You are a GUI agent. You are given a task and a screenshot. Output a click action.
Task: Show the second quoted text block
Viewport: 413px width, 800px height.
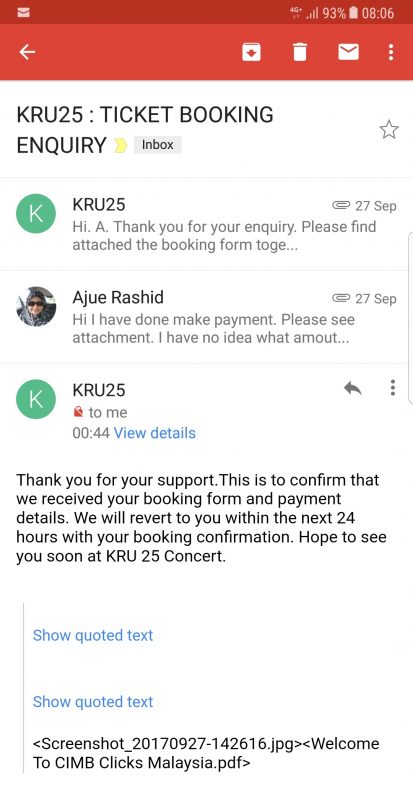[93, 702]
